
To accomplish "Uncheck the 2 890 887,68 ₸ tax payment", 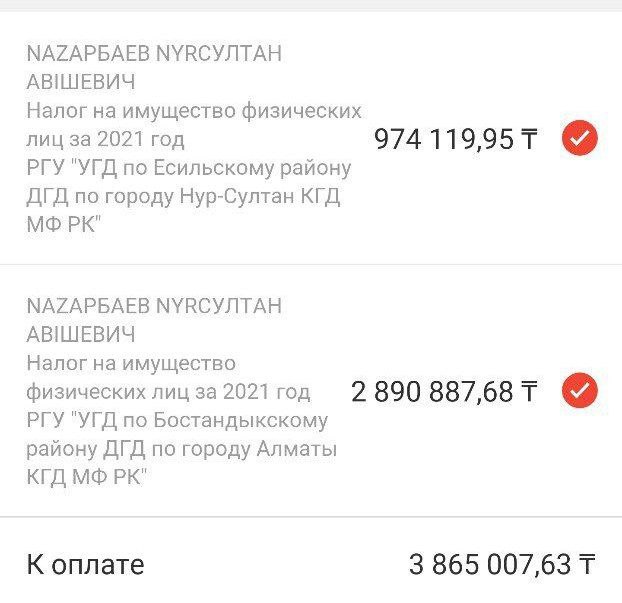I will click(x=580, y=390).
